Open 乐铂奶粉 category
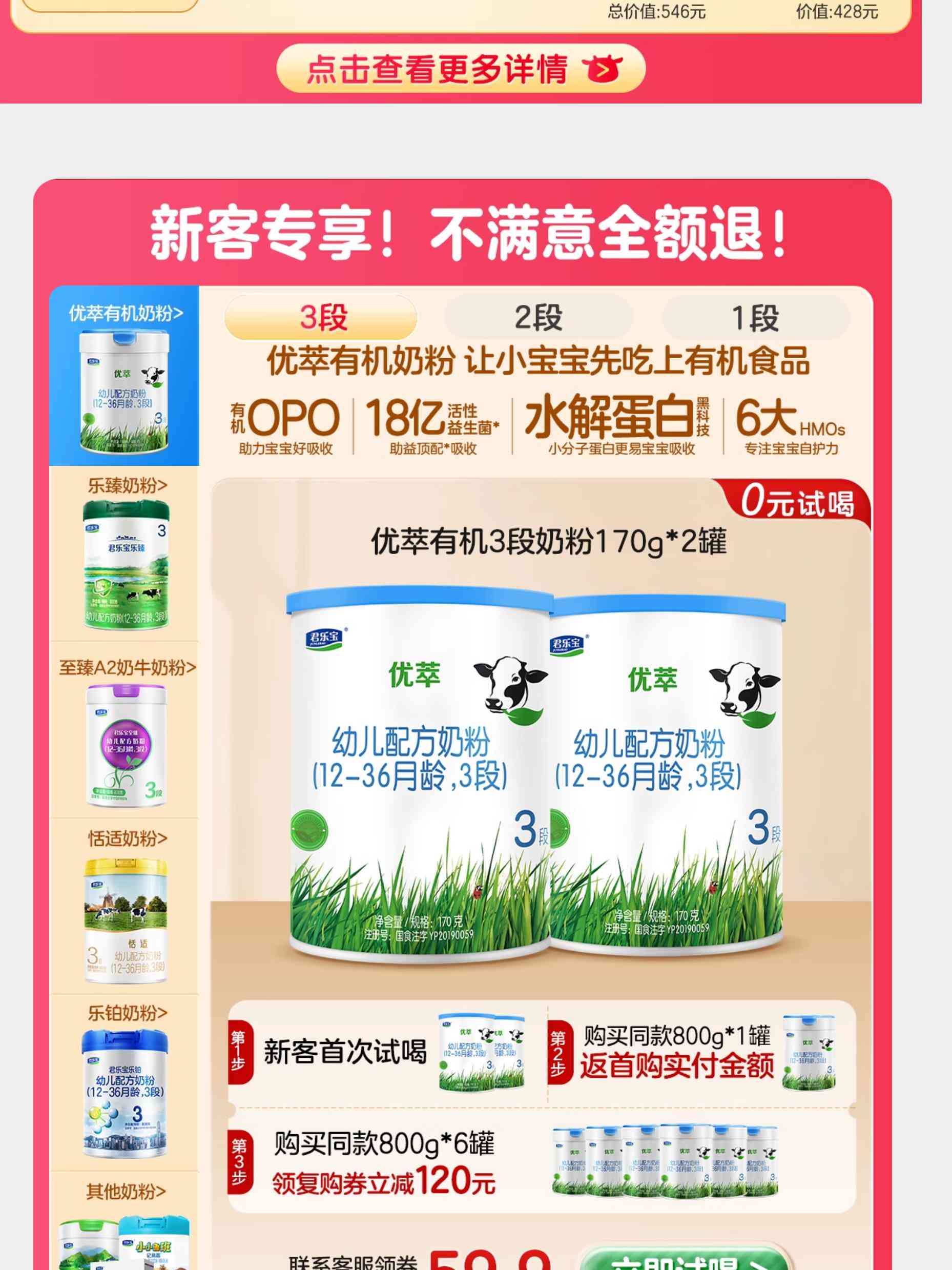This screenshot has height=1270, width=952. click(x=126, y=1082)
